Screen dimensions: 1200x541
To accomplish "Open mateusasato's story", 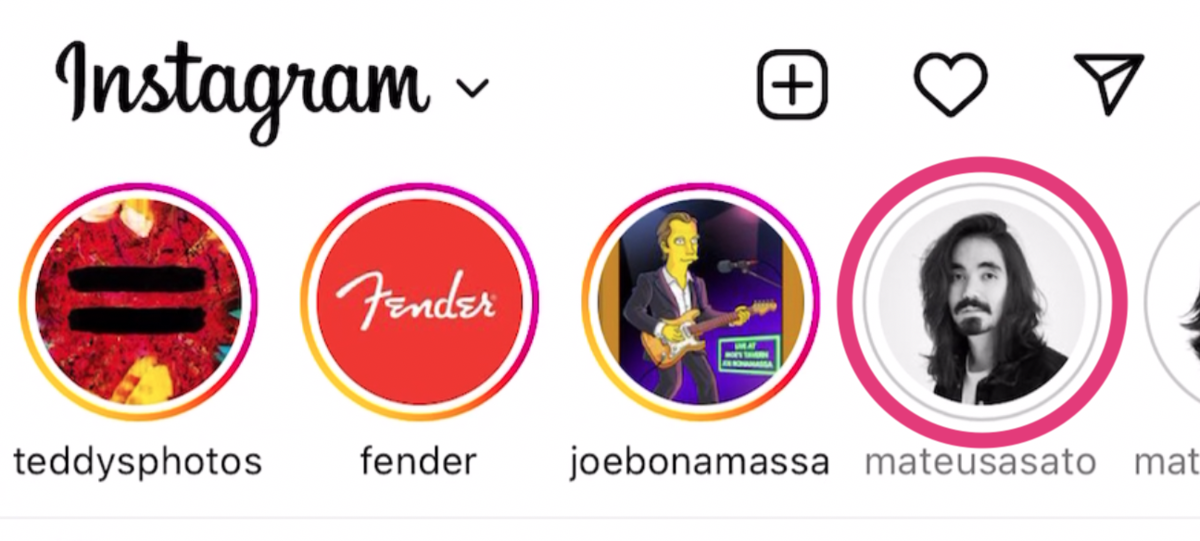I will [x=981, y=303].
